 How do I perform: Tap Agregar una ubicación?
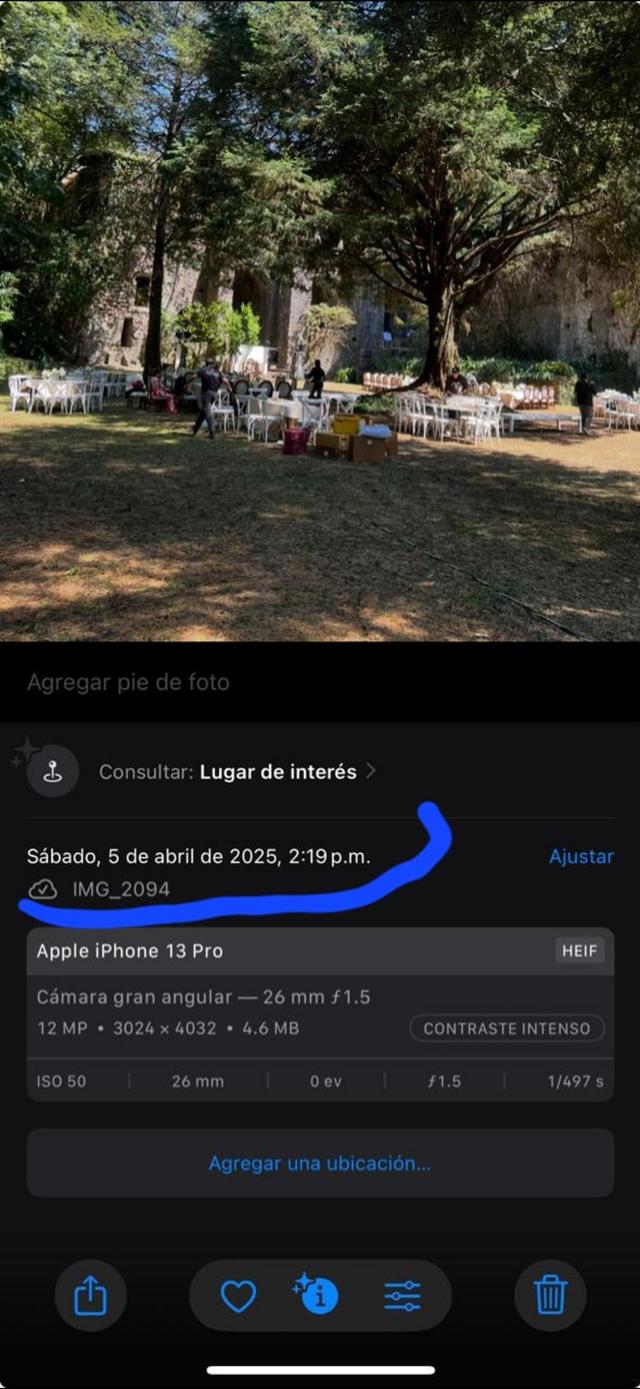[x=320, y=1163]
